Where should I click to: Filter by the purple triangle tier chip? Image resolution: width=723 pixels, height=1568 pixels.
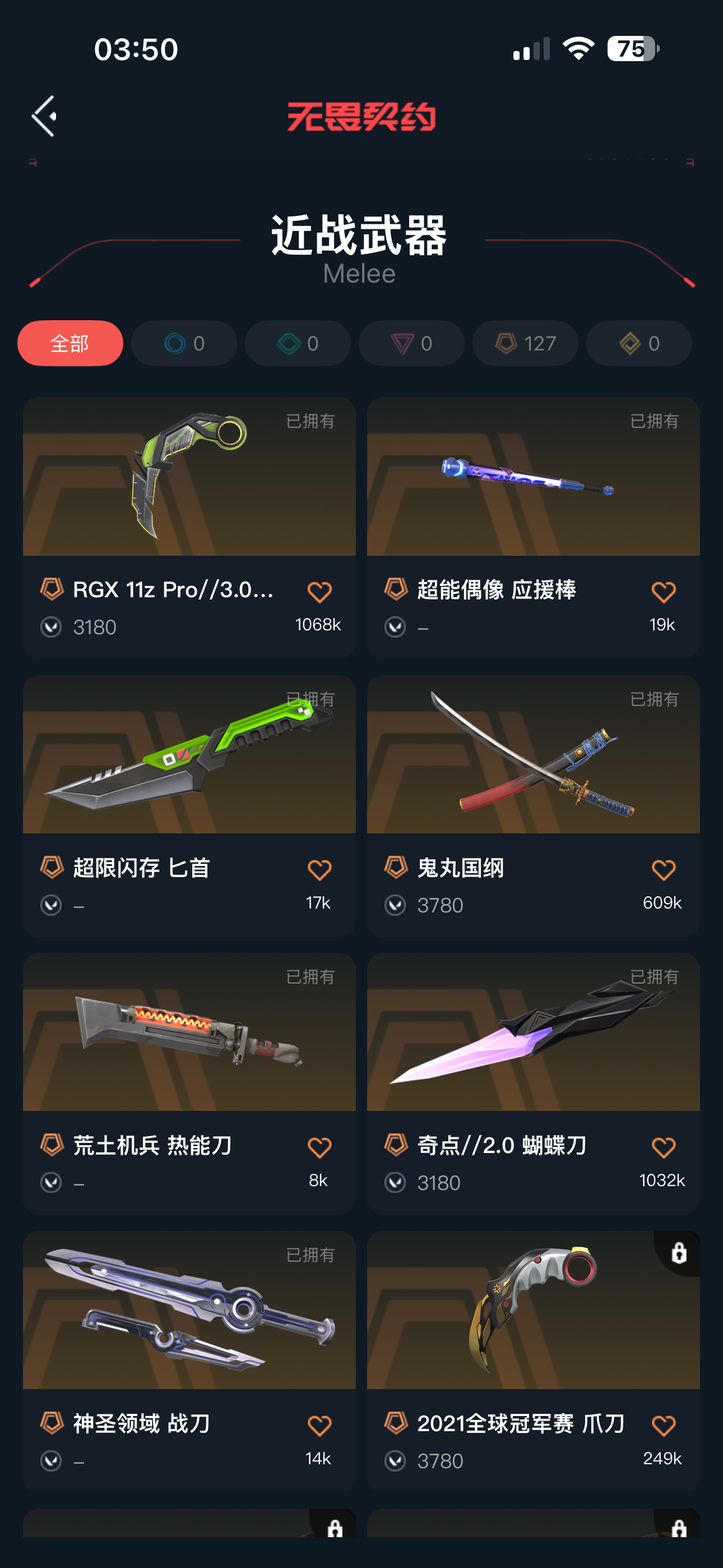[x=411, y=343]
